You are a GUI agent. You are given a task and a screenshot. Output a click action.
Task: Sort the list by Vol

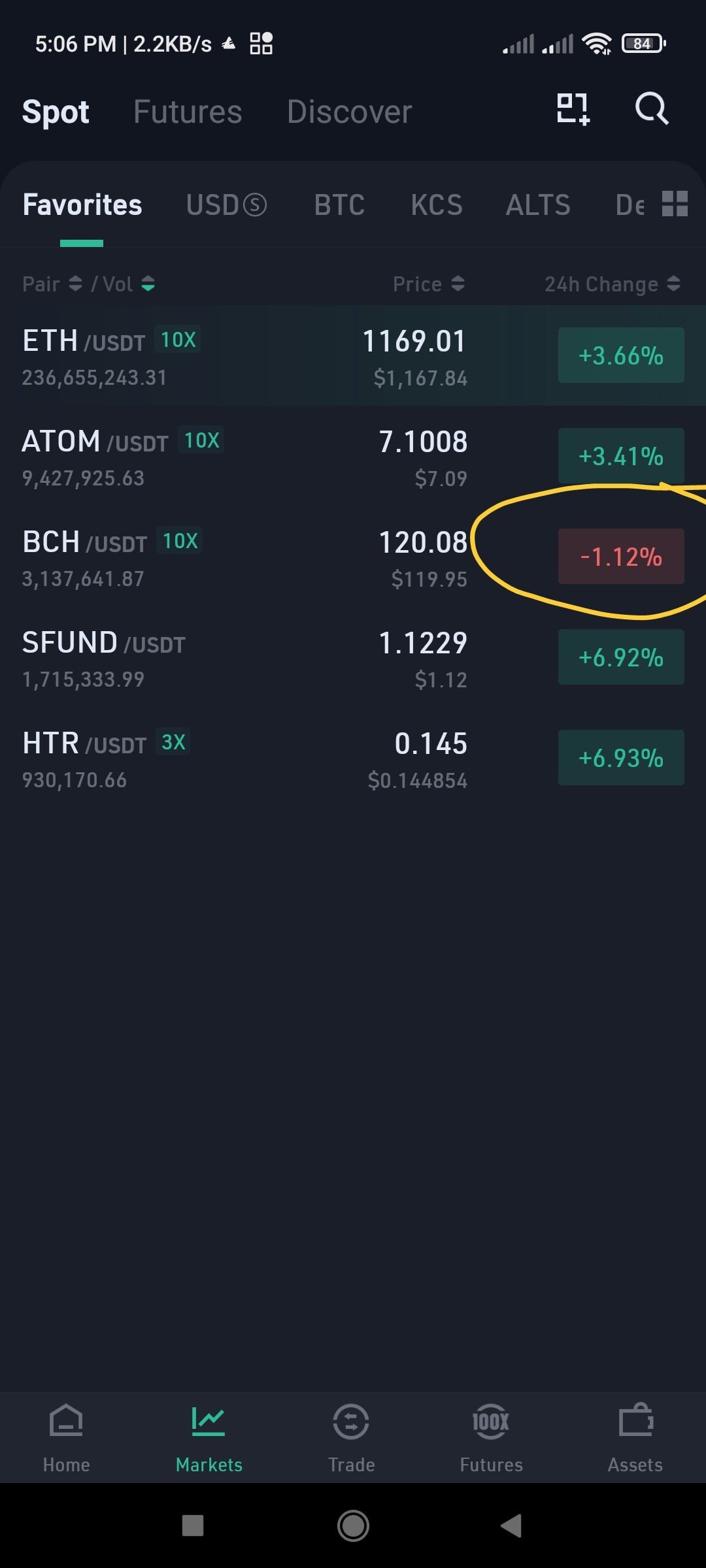coord(129,284)
